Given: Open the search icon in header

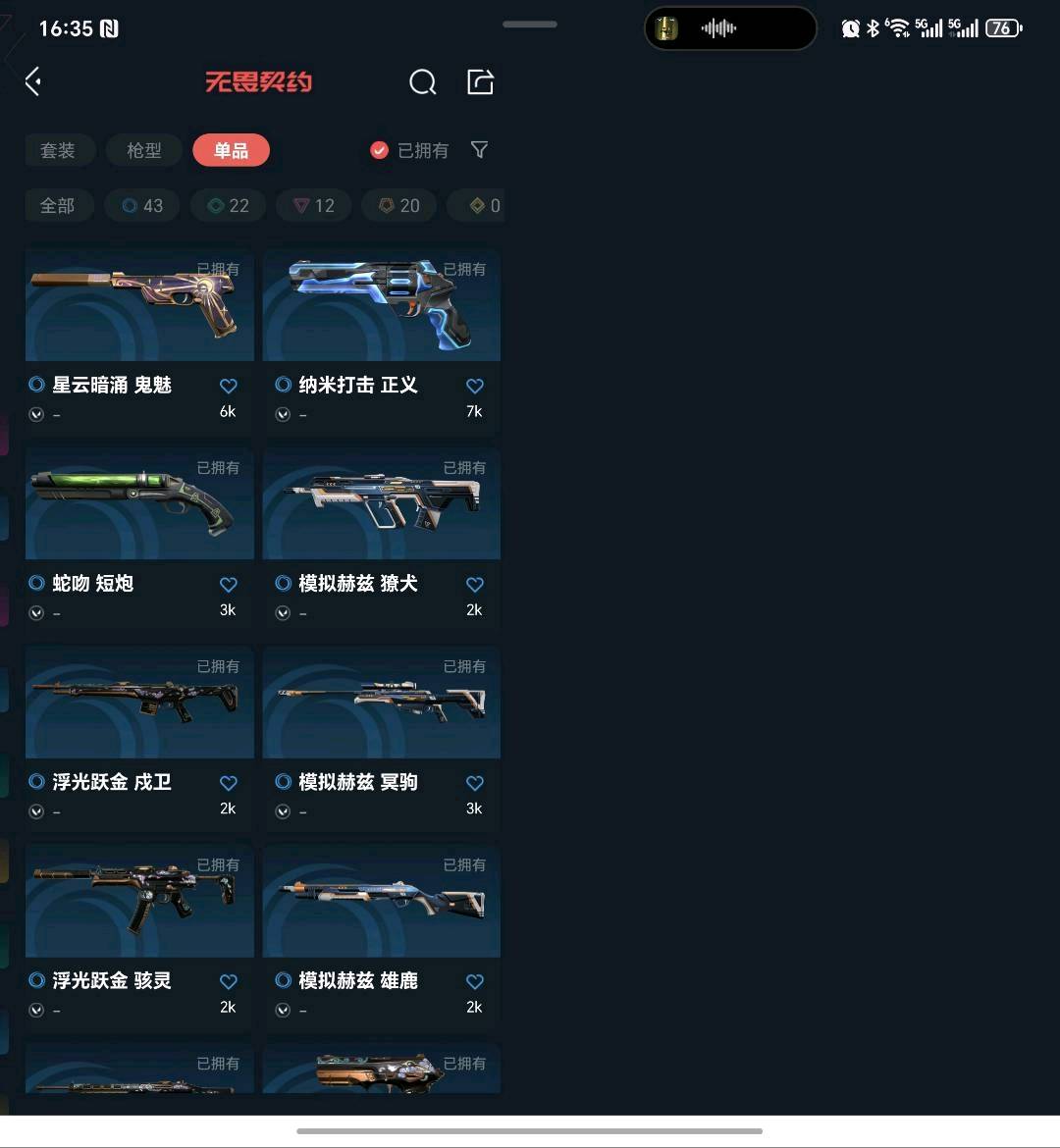Looking at the screenshot, I should tap(422, 82).
